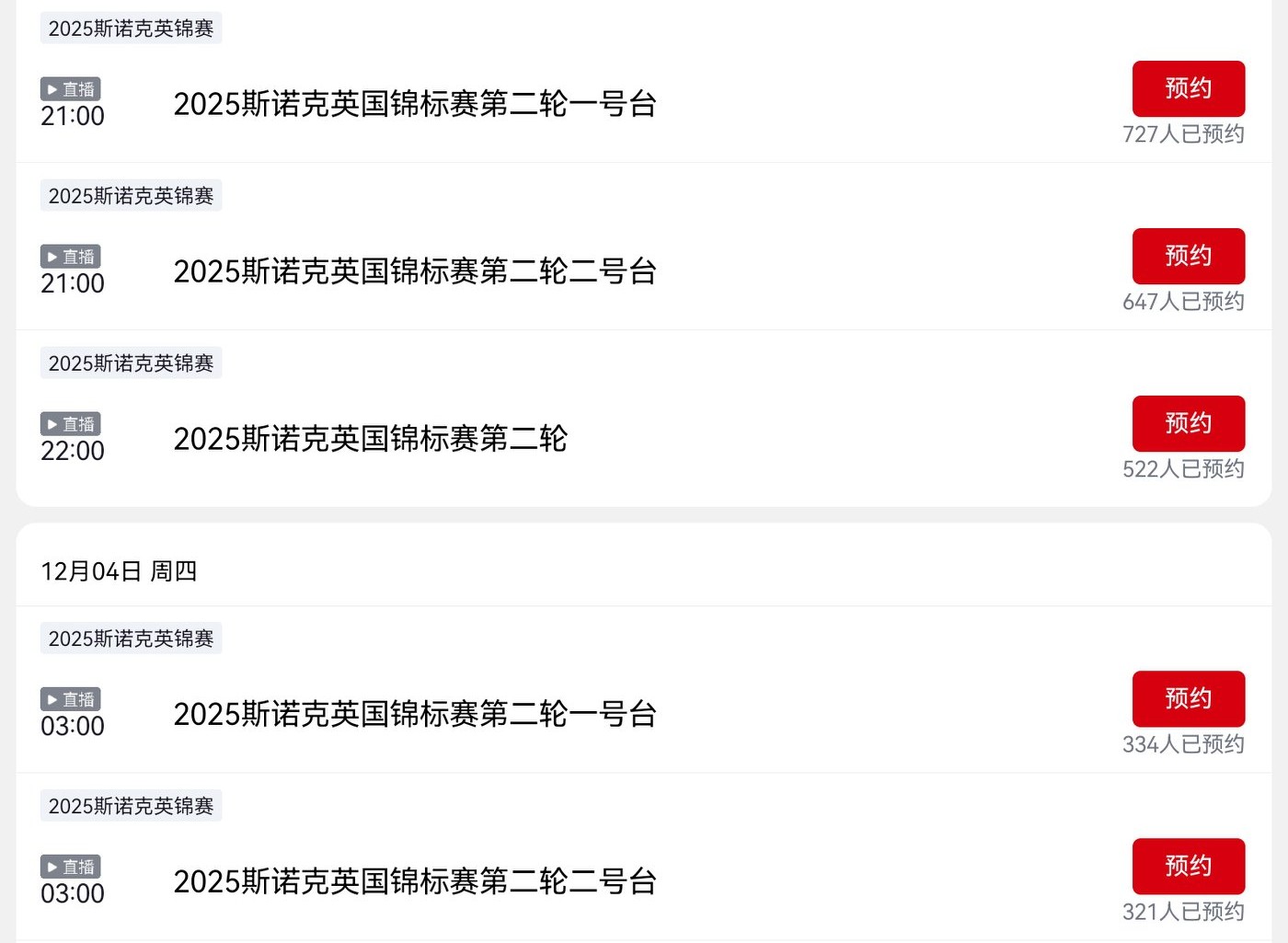The width and height of the screenshot is (1288, 943).
Task: Open the 21:00 英国锦标赛第二轮一号台 entry
Action: coord(415,104)
